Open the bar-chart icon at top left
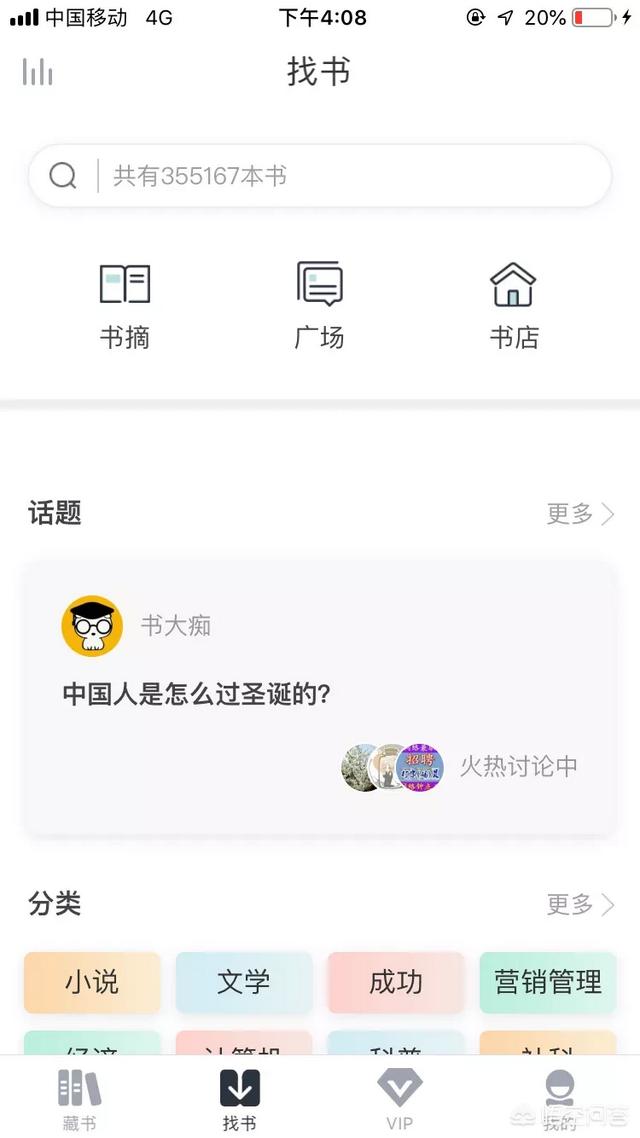The image size is (640, 1138). 38,72
